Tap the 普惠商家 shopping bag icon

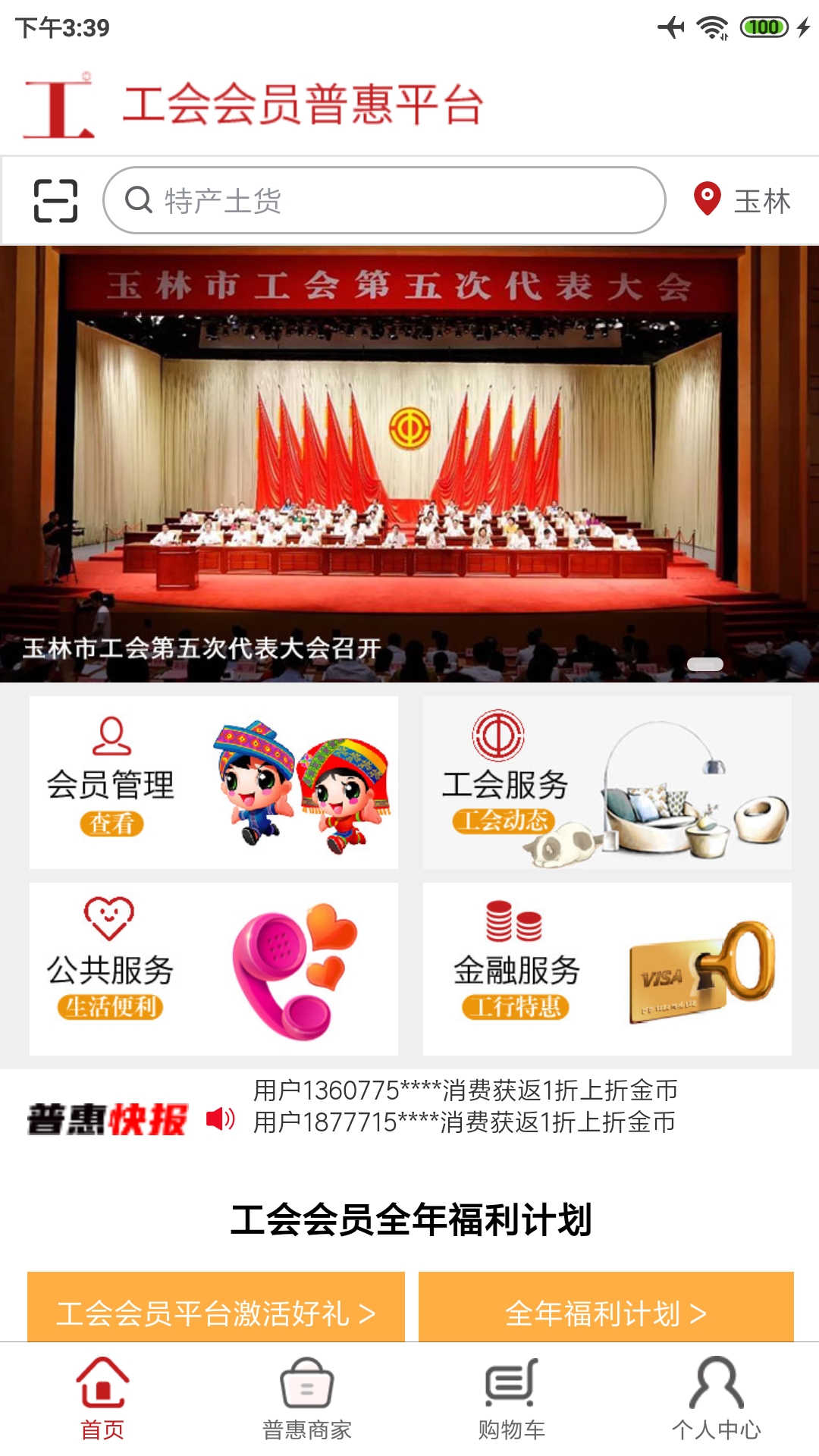point(307,1382)
